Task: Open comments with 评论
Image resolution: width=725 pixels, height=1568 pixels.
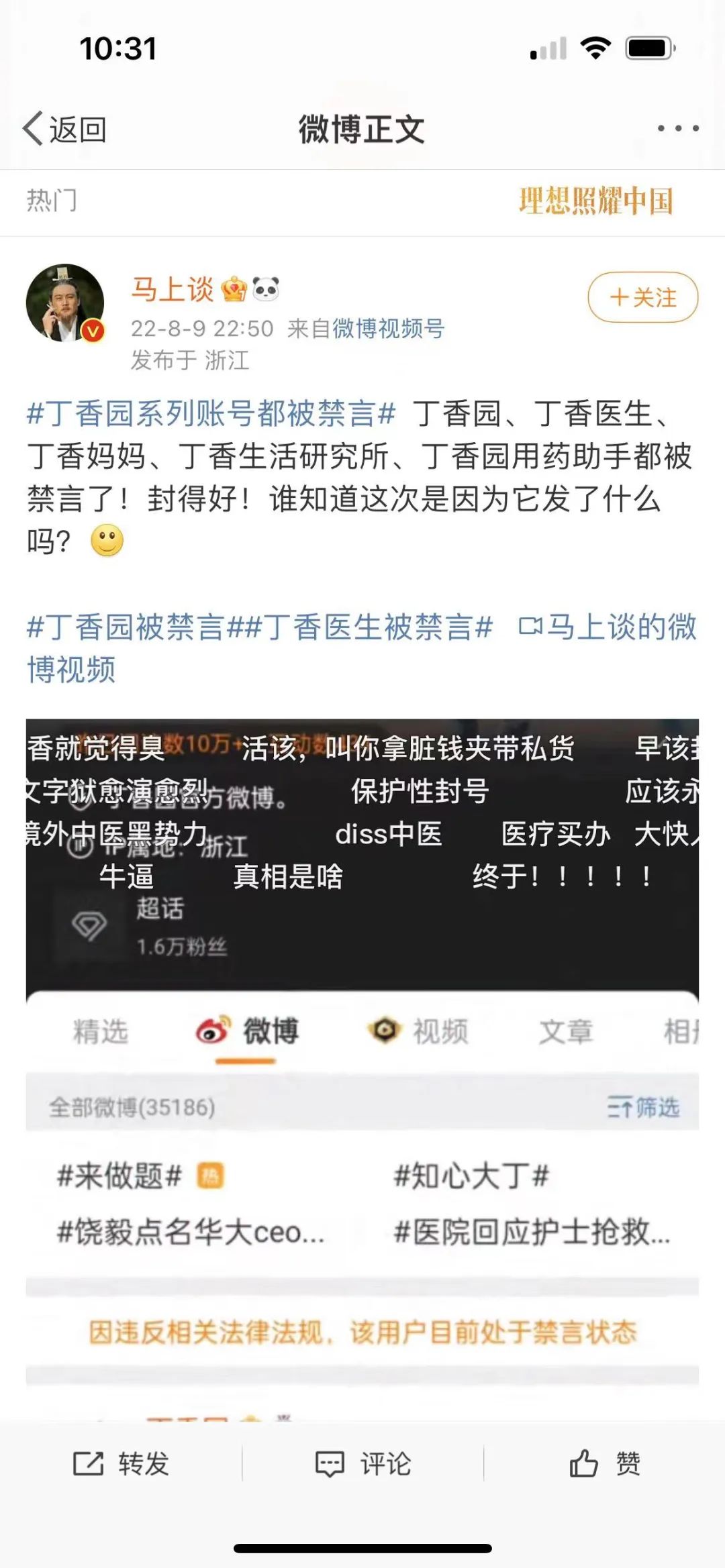Action: pyautogui.click(x=362, y=1464)
